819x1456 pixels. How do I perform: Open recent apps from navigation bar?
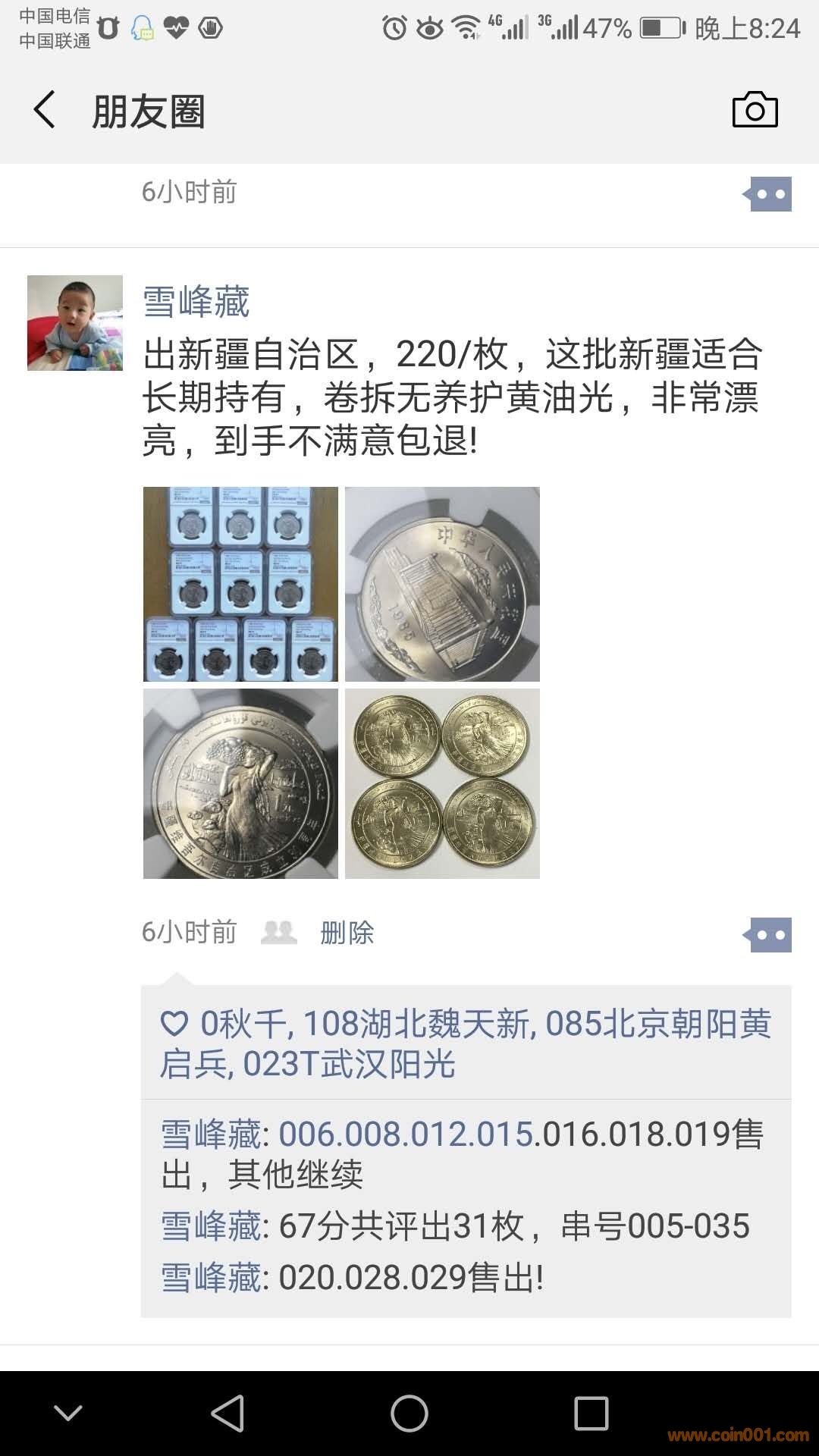pyautogui.click(x=591, y=1414)
